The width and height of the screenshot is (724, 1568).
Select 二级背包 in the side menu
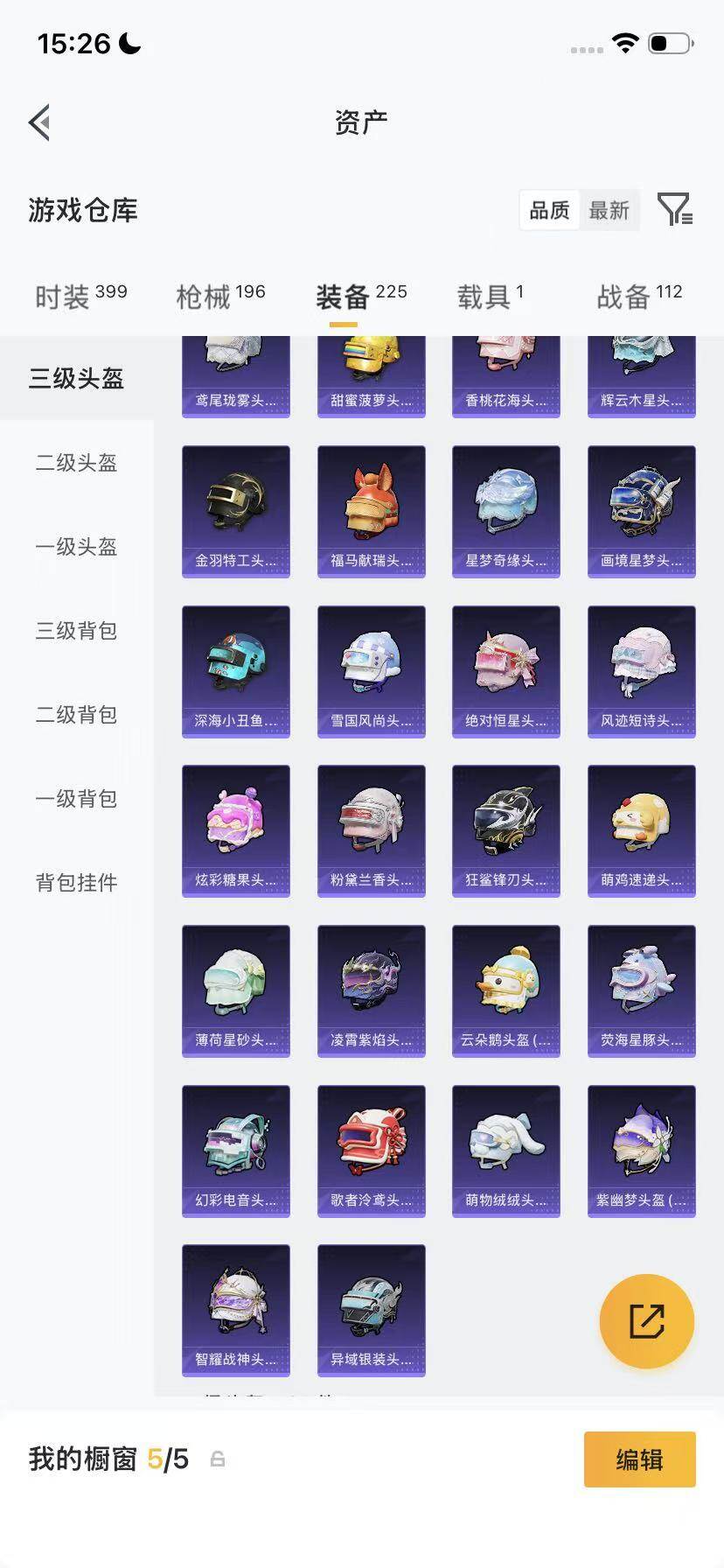(x=77, y=715)
